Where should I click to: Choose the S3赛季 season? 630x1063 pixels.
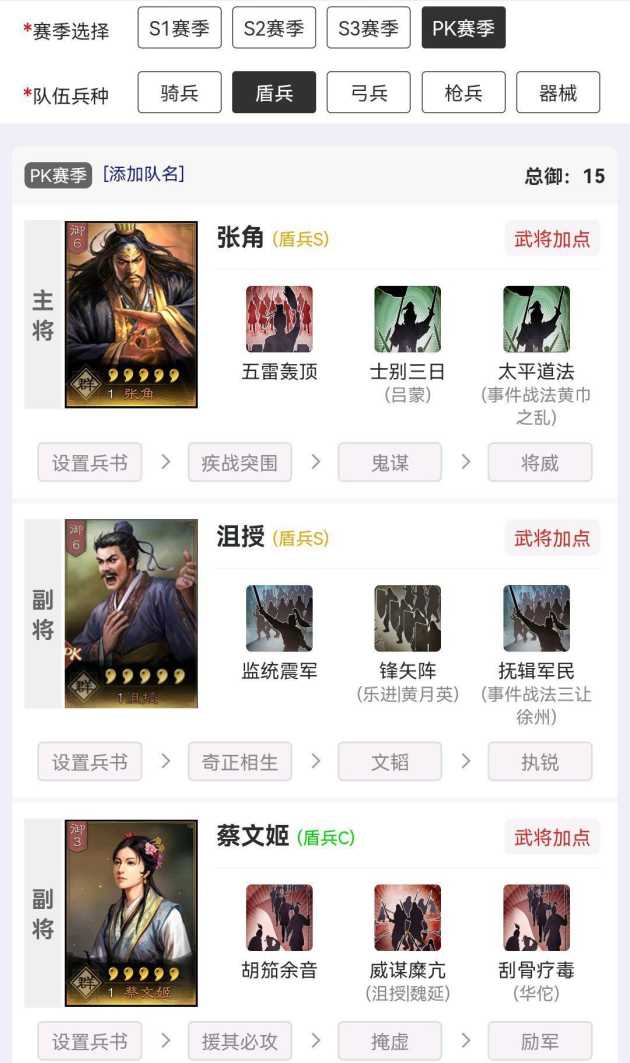pos(368,28)
